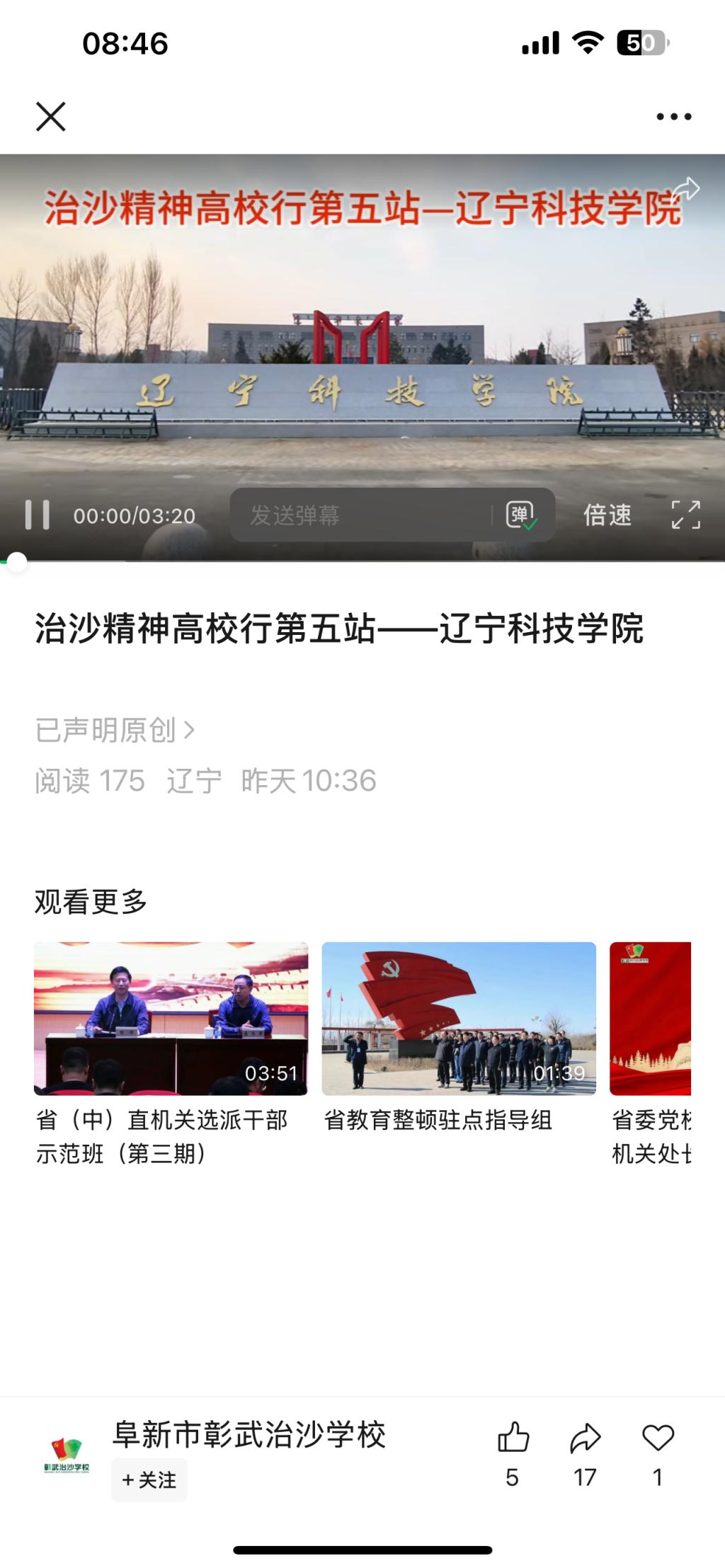This screenshot has width=725, height=1568.
Task: Pause the video playback
Action: click(38, 515)
